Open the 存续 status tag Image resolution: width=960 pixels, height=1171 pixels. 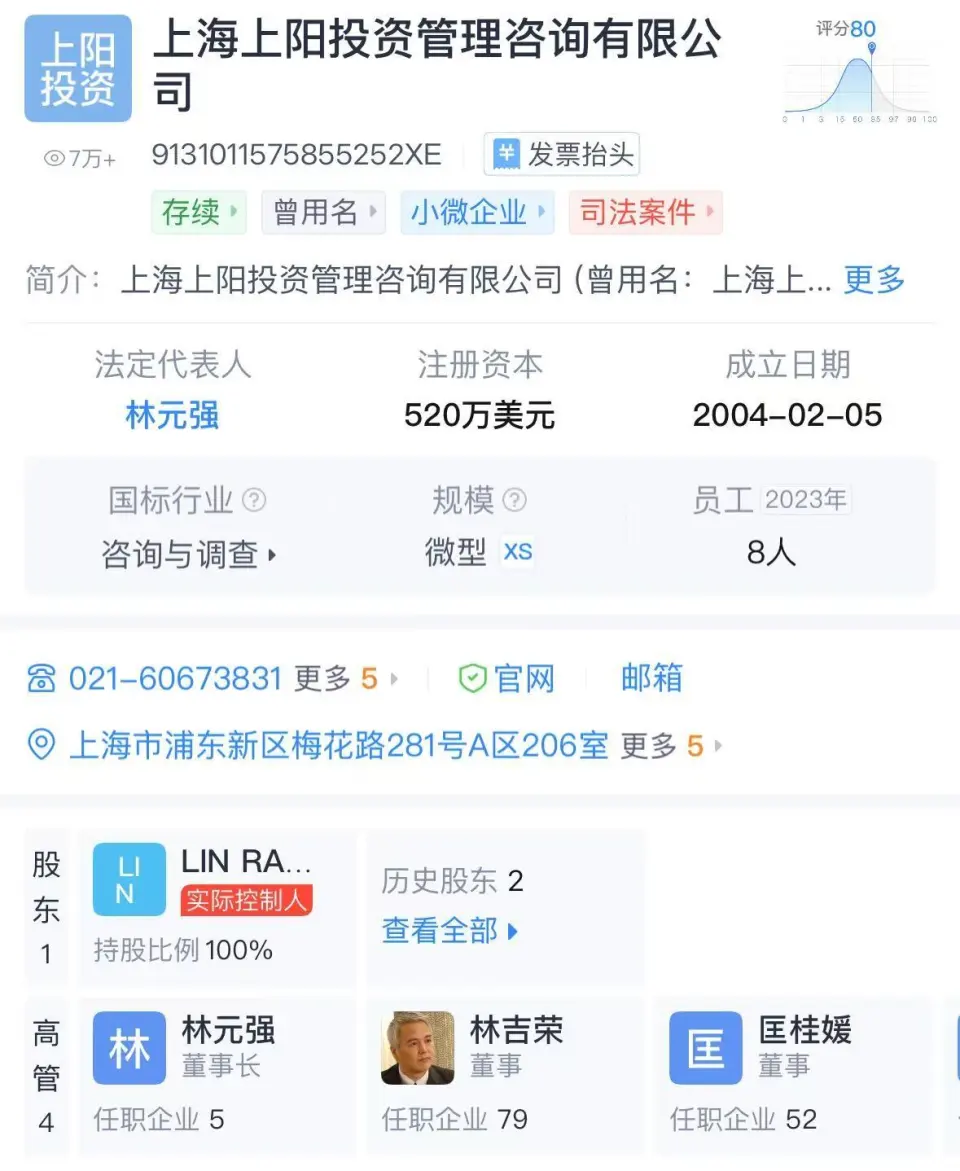(198, 212)
